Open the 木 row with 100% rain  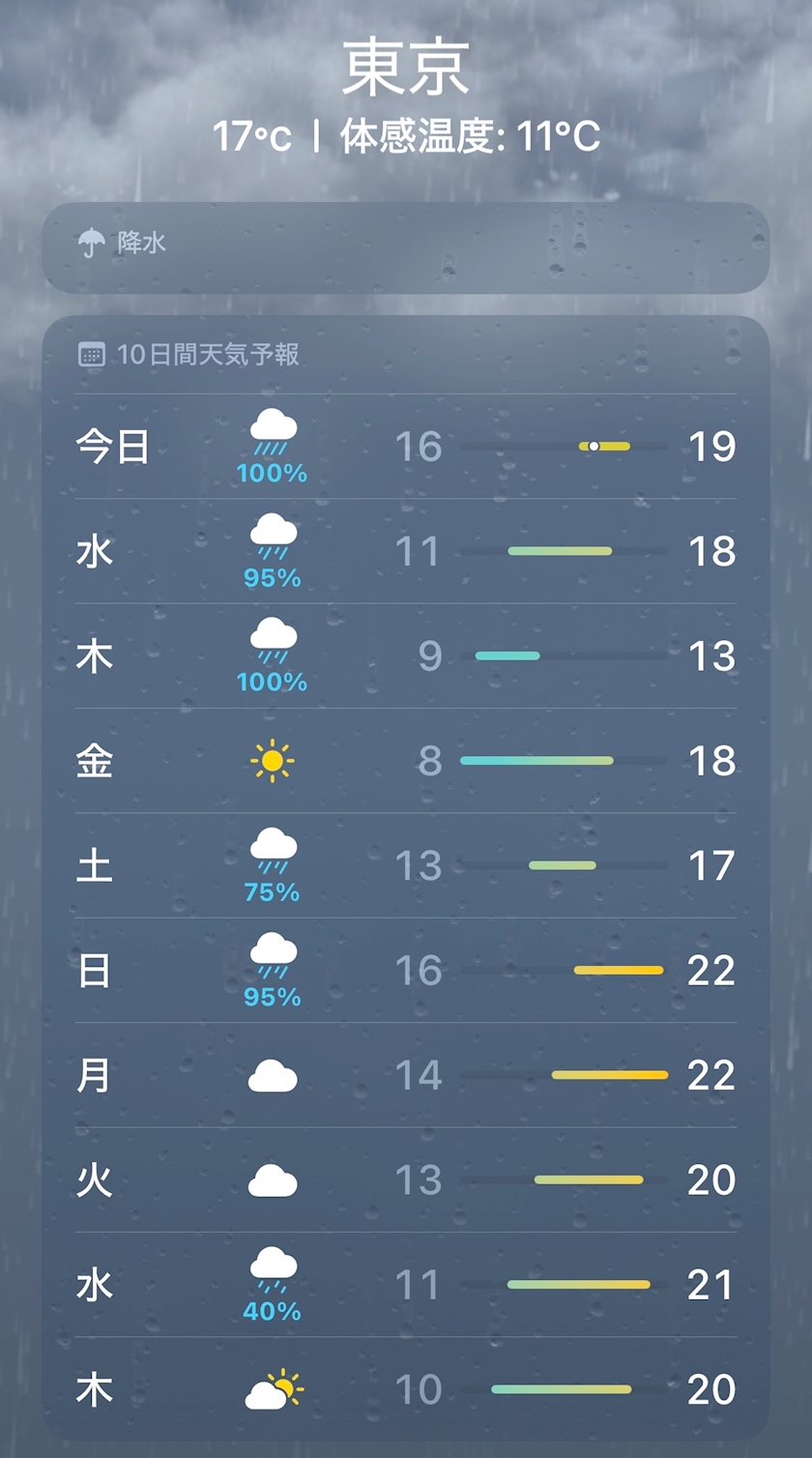[406, 656]
